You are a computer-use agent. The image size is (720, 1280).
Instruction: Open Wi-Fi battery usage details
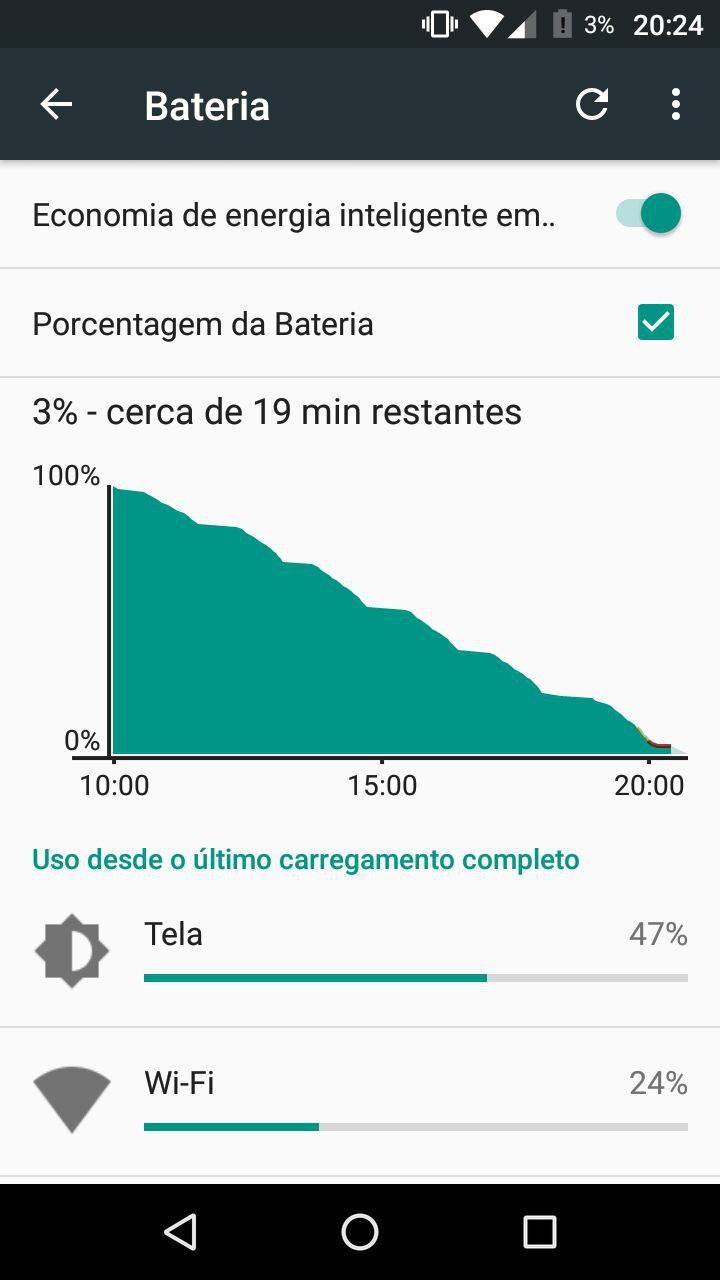coord(360,1101)
